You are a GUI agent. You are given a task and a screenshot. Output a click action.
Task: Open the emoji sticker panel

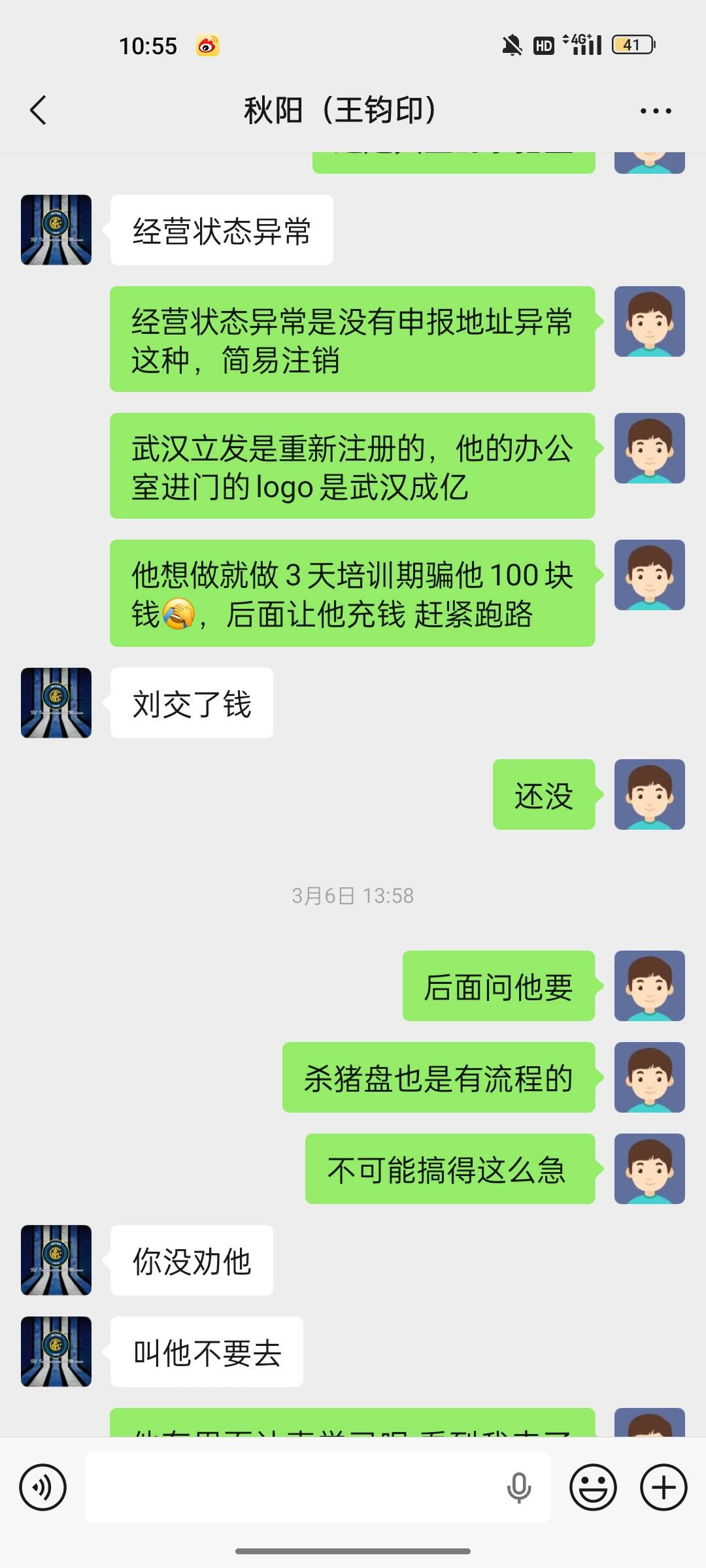click(593, 1488)
